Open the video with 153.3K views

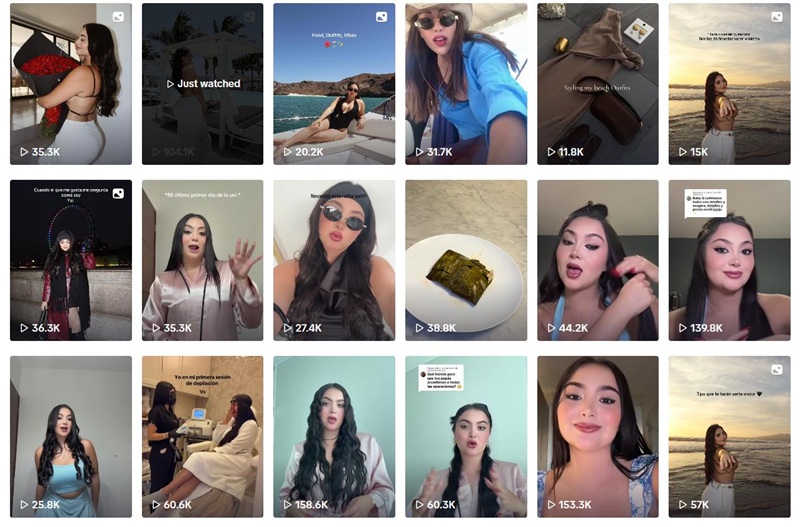(598, 436)
